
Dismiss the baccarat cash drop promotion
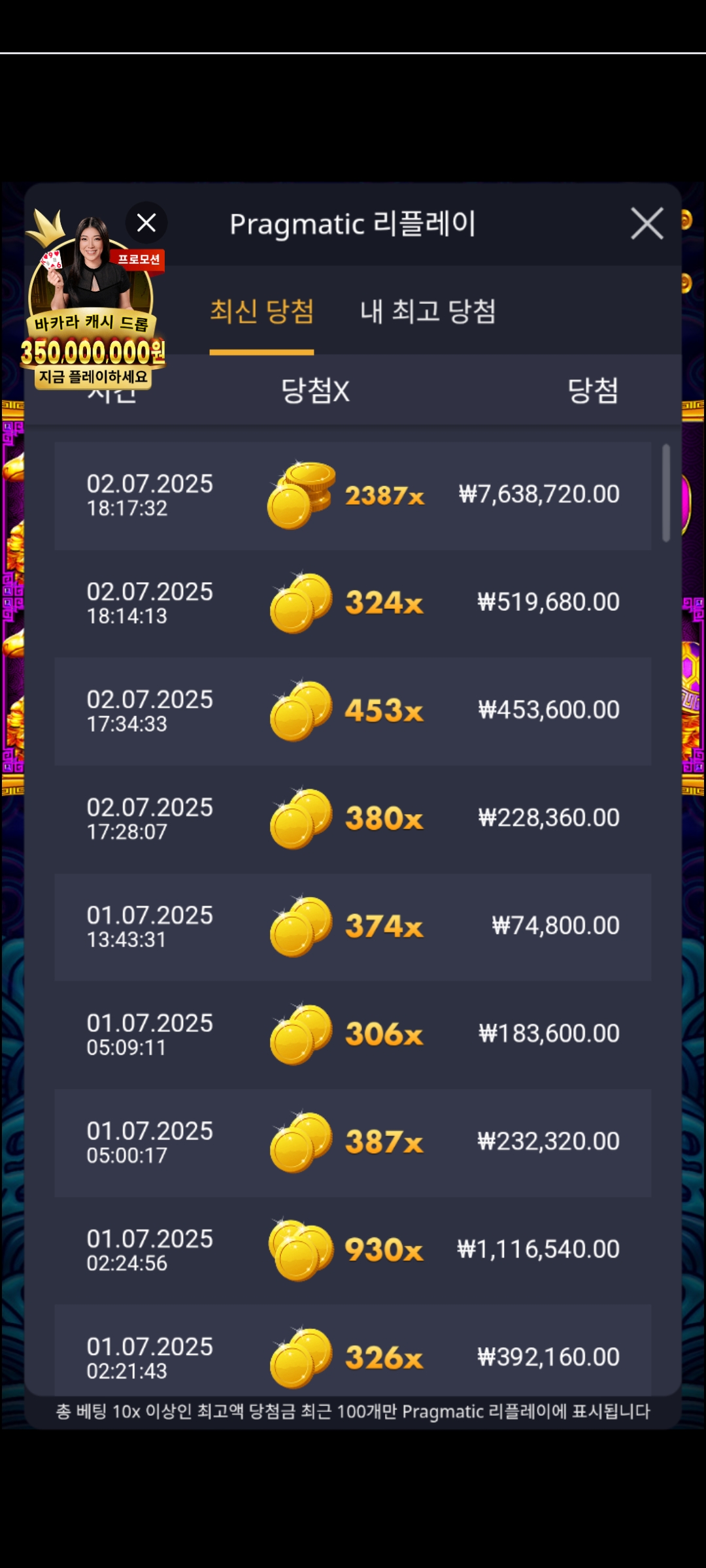point(146,223)
